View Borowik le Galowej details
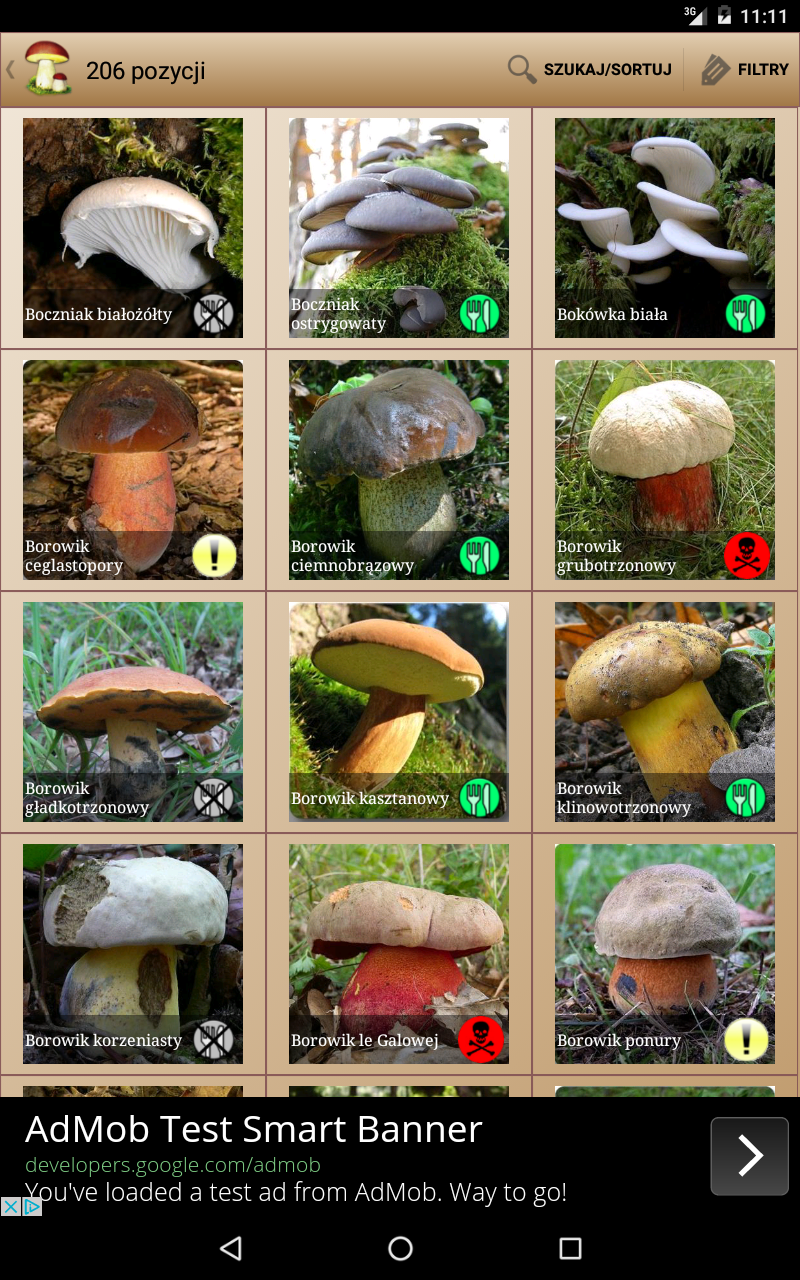800x1280 pixels. coord(399,954)
